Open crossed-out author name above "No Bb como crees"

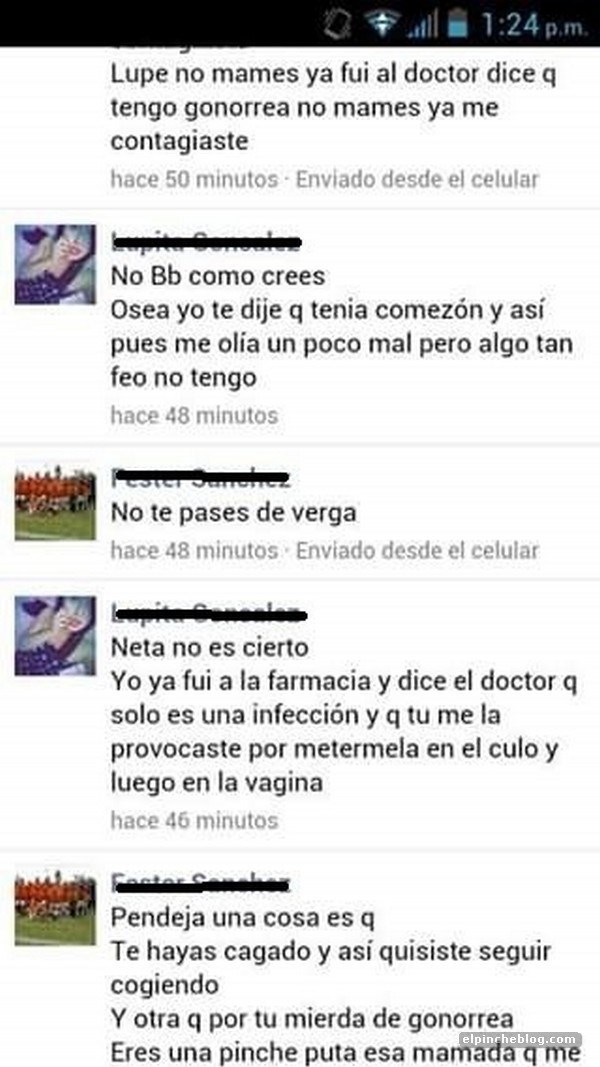[205, 242]
